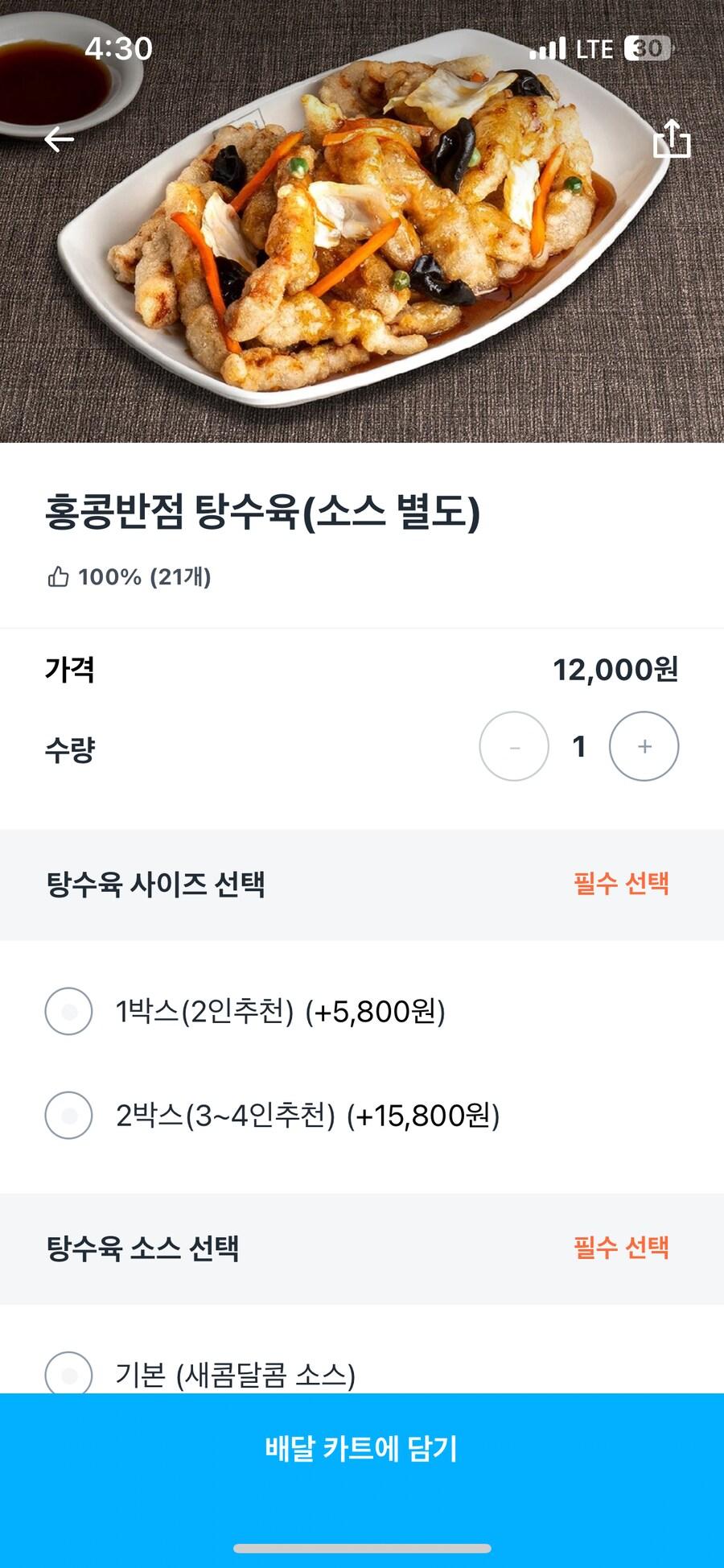The height and width of the screenshot is (1568, 724).
Task: Decrease quantity with the minus button
Action: coord(514,746)
